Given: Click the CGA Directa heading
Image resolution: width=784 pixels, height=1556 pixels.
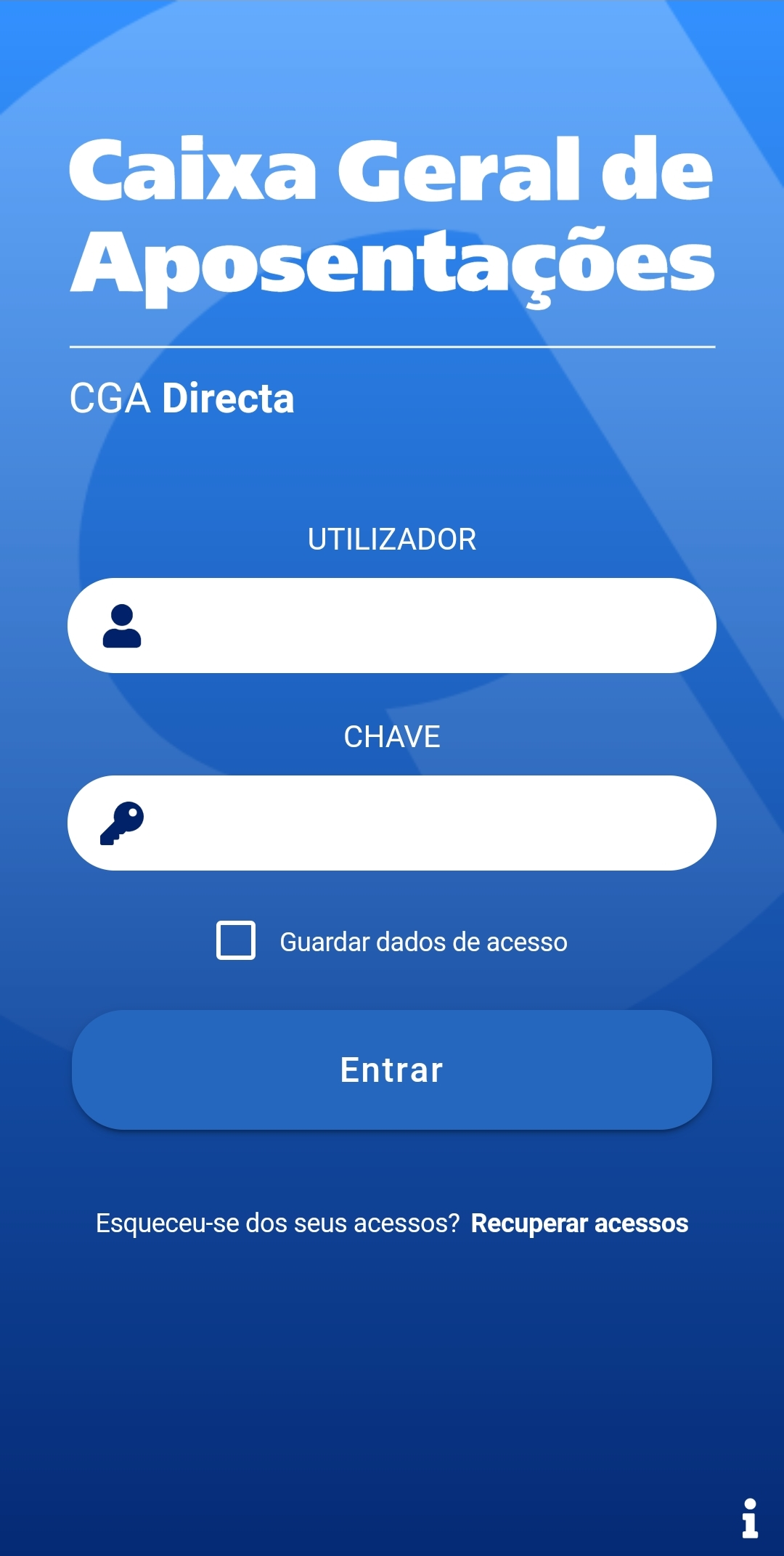Looking at the screenshot, I should point(181,398).
